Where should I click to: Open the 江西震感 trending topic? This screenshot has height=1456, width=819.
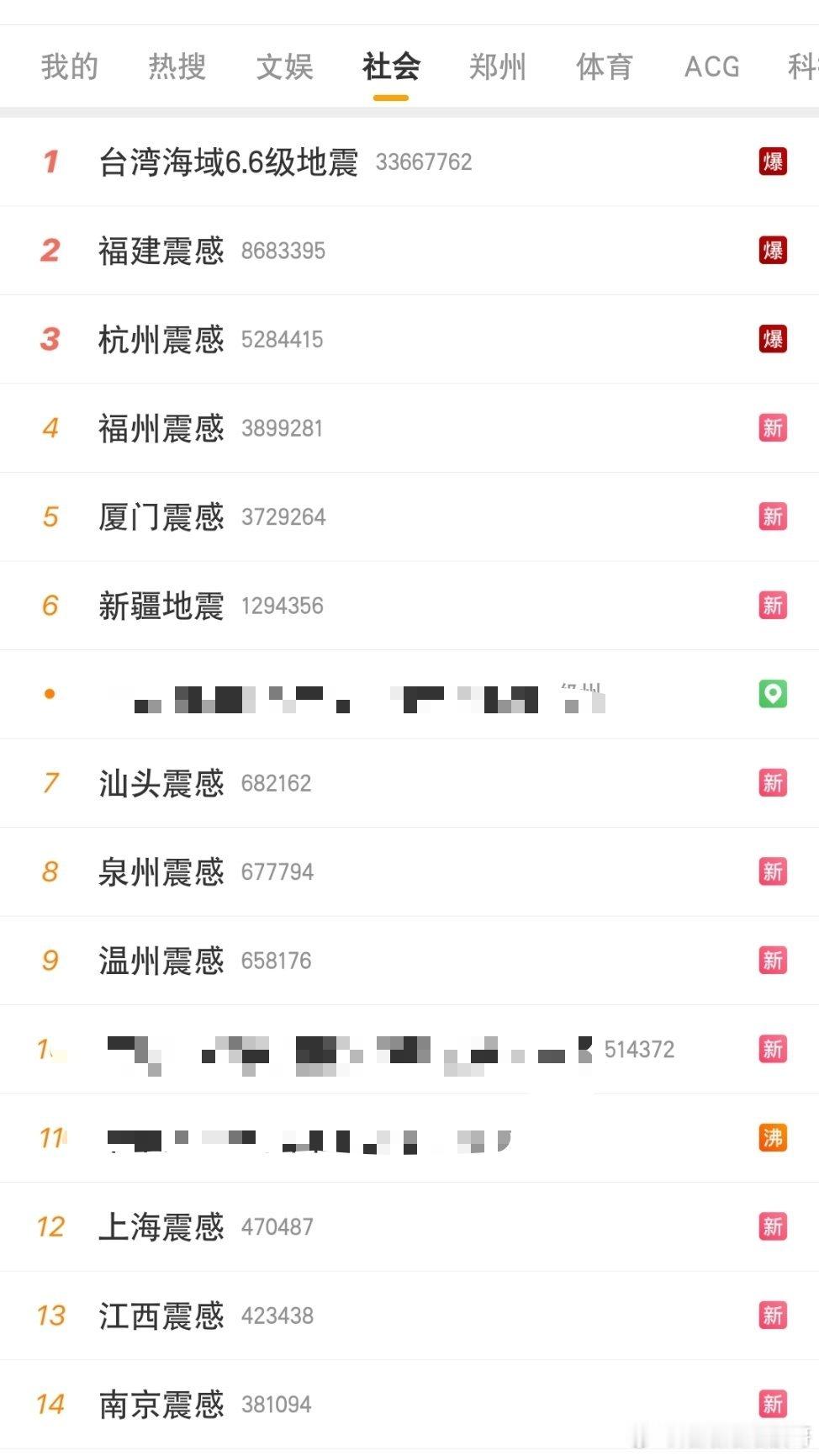[161, 1316]
